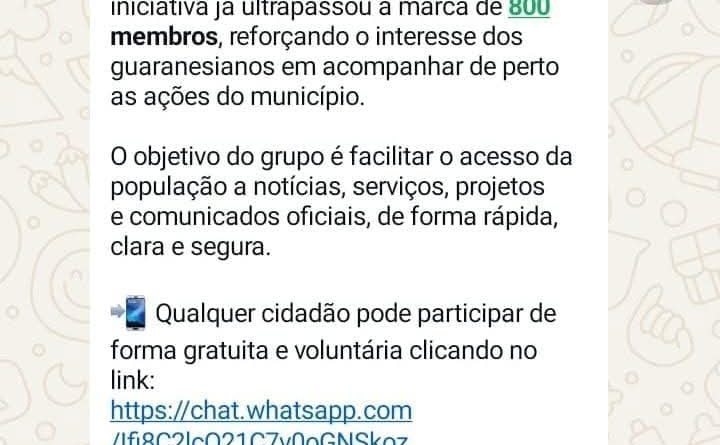The image size is (720, 445).
Task: Open the chat.whatsapp.com invite link
Action: [x=260, y=411]
